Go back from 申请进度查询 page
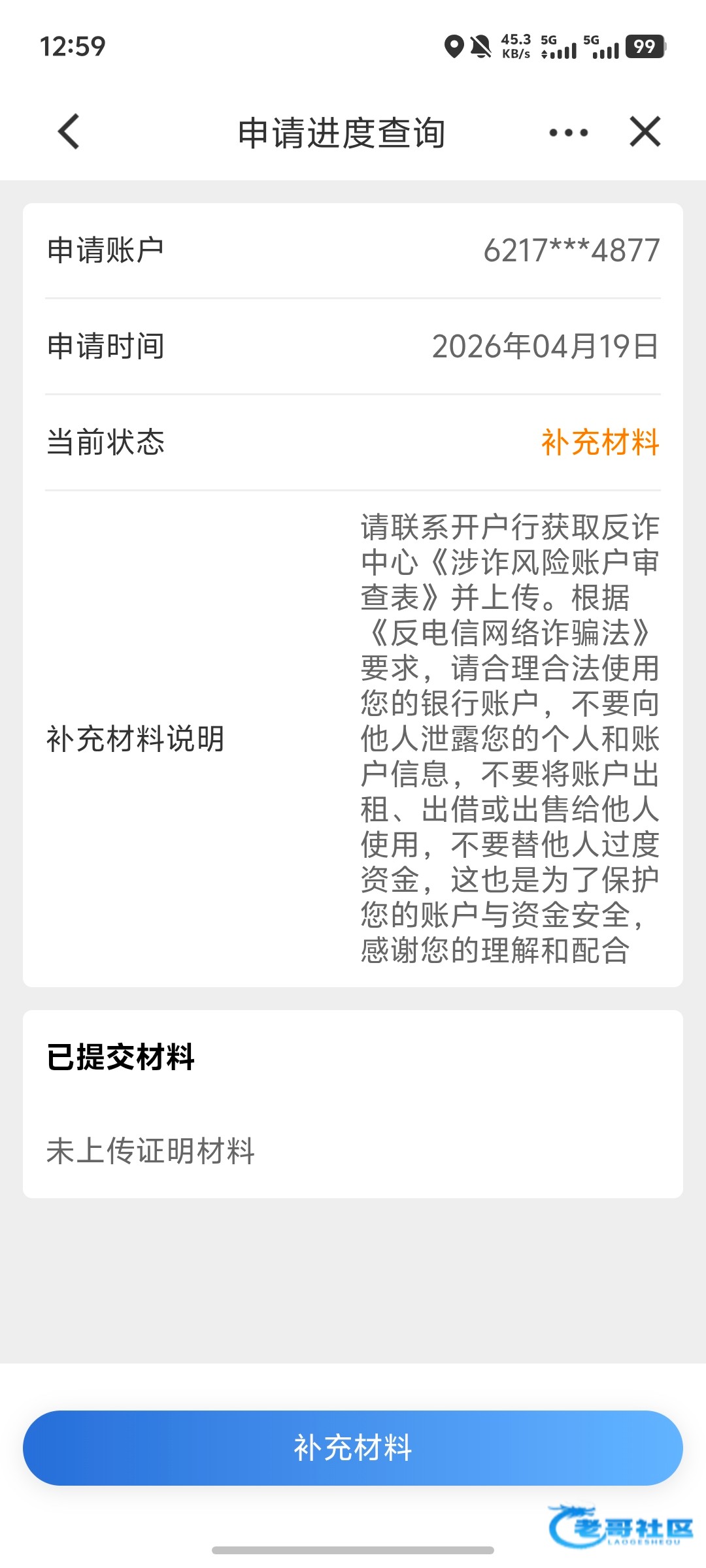706x1568 pixels. (69, 132)
